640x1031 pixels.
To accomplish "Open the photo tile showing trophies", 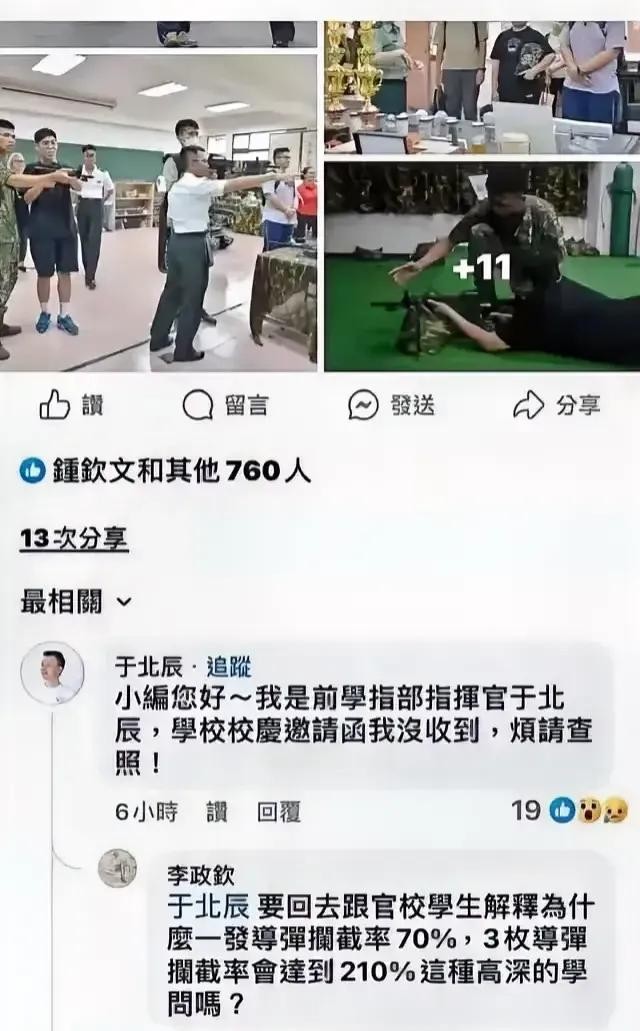I will coord(481,86).
